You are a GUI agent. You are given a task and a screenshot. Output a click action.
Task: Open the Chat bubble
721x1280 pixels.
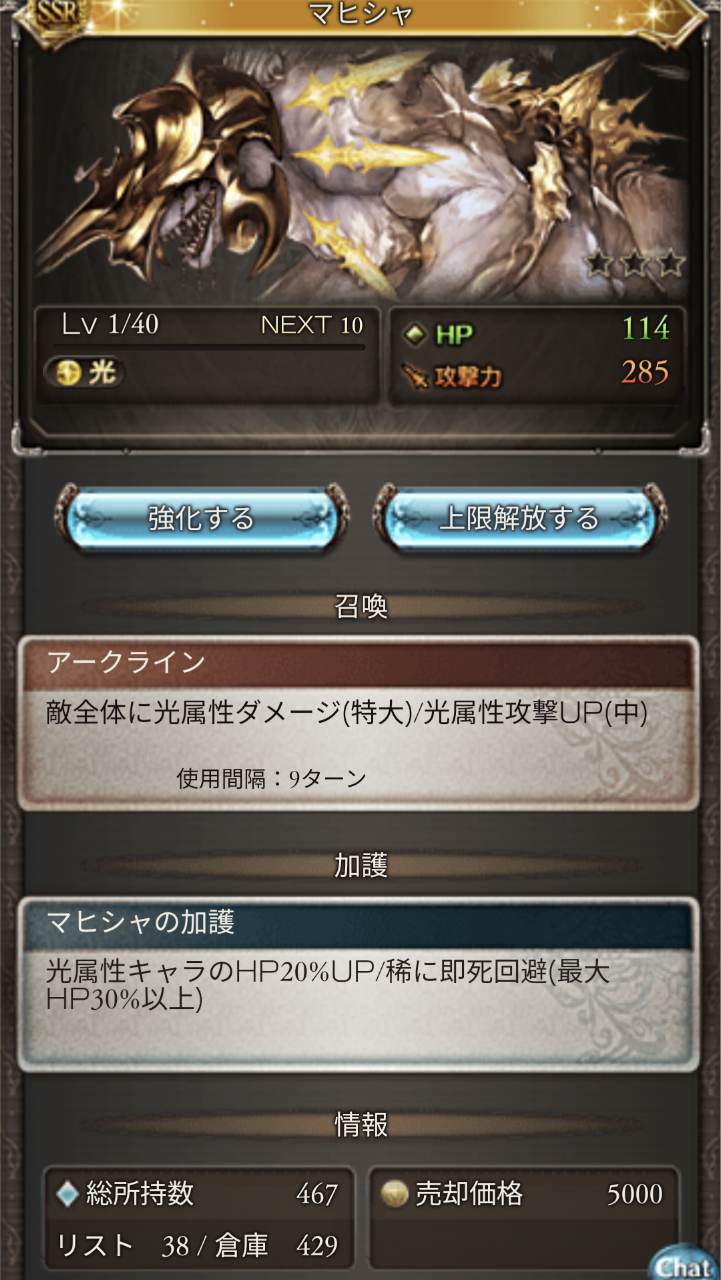point(687,1262)
